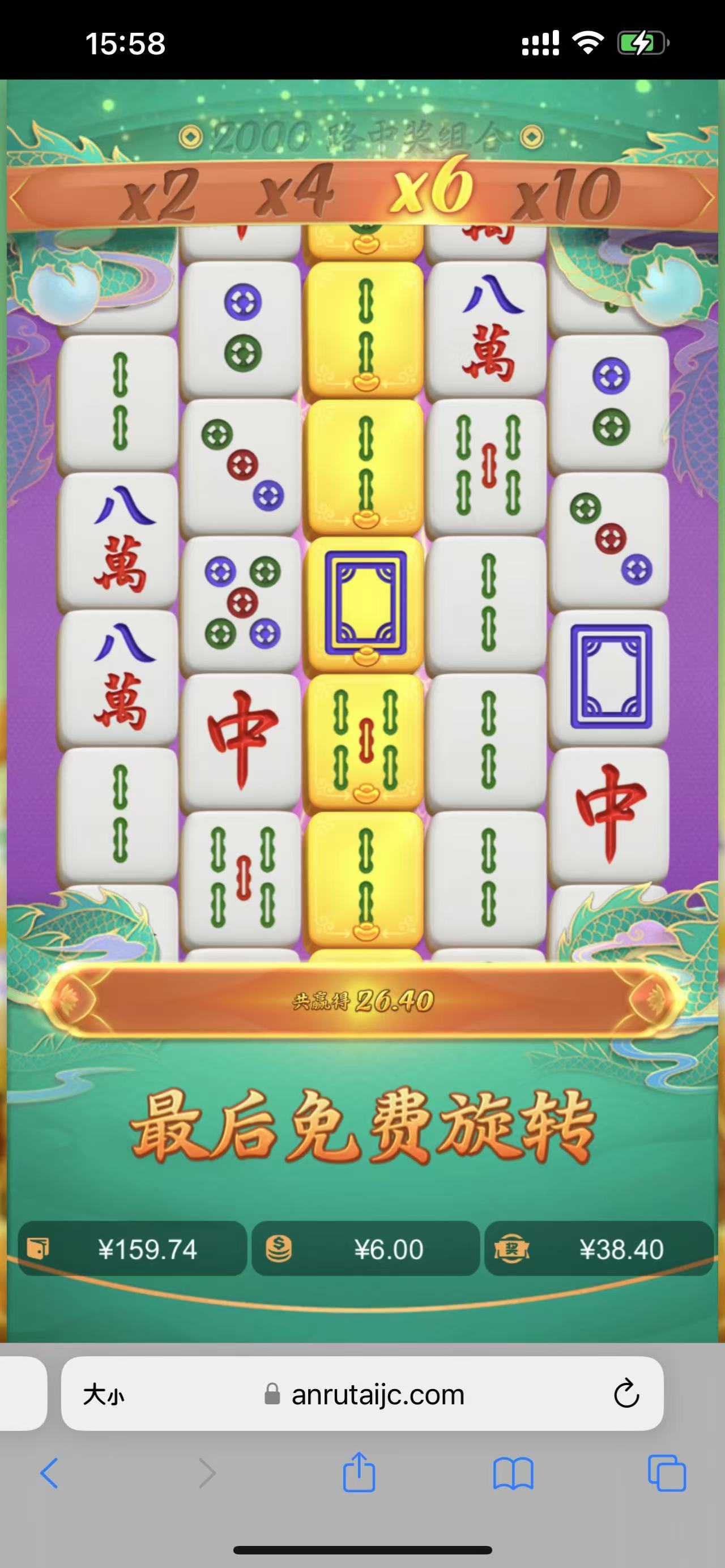Go back to the previous page
The image size is (725, 1568).
pyautogui.click(x=50, y=1473)
